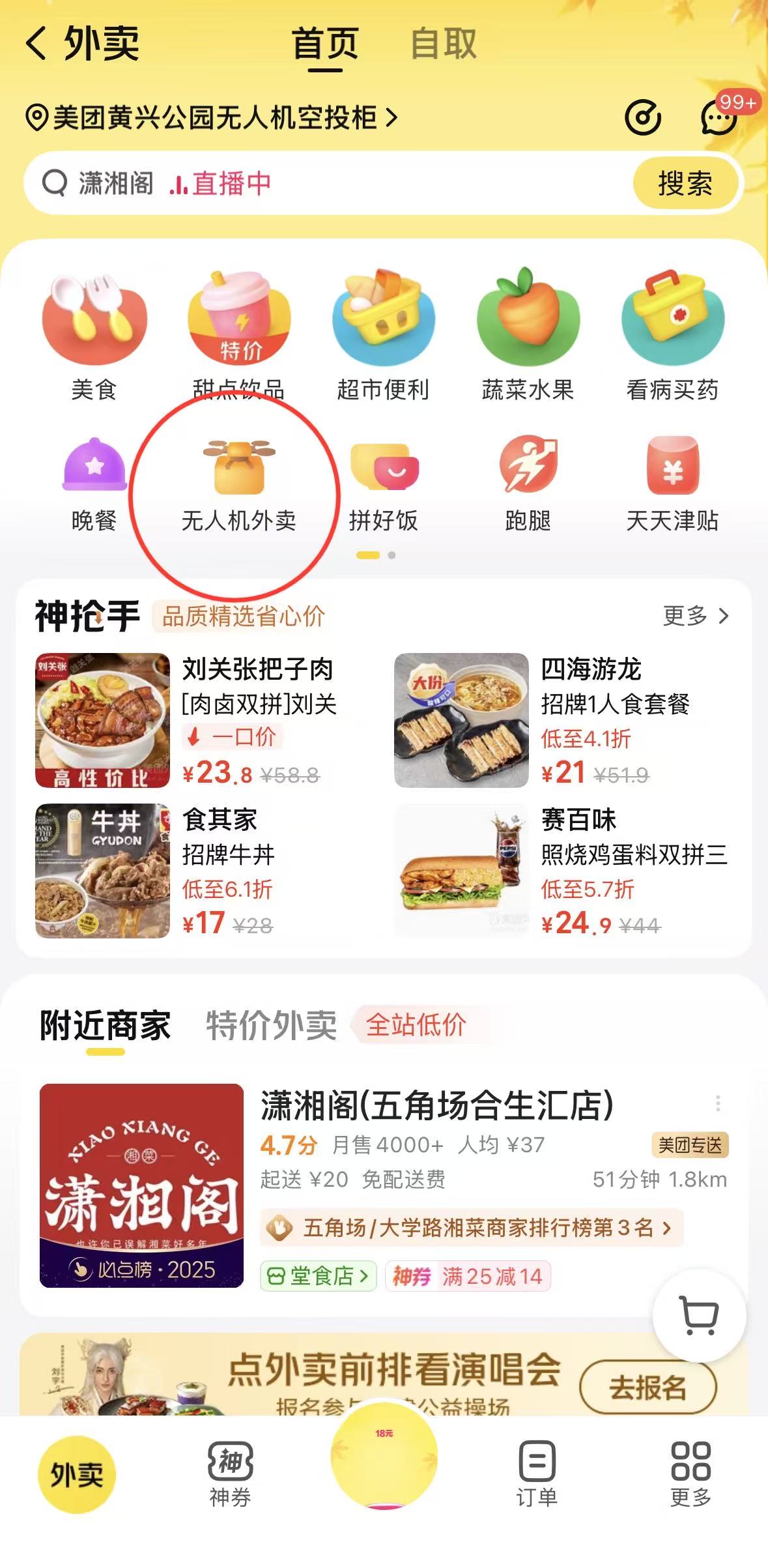Open the floating shopping cart
Viewport: 768px width, 1568px height.
pos(699,1315)
